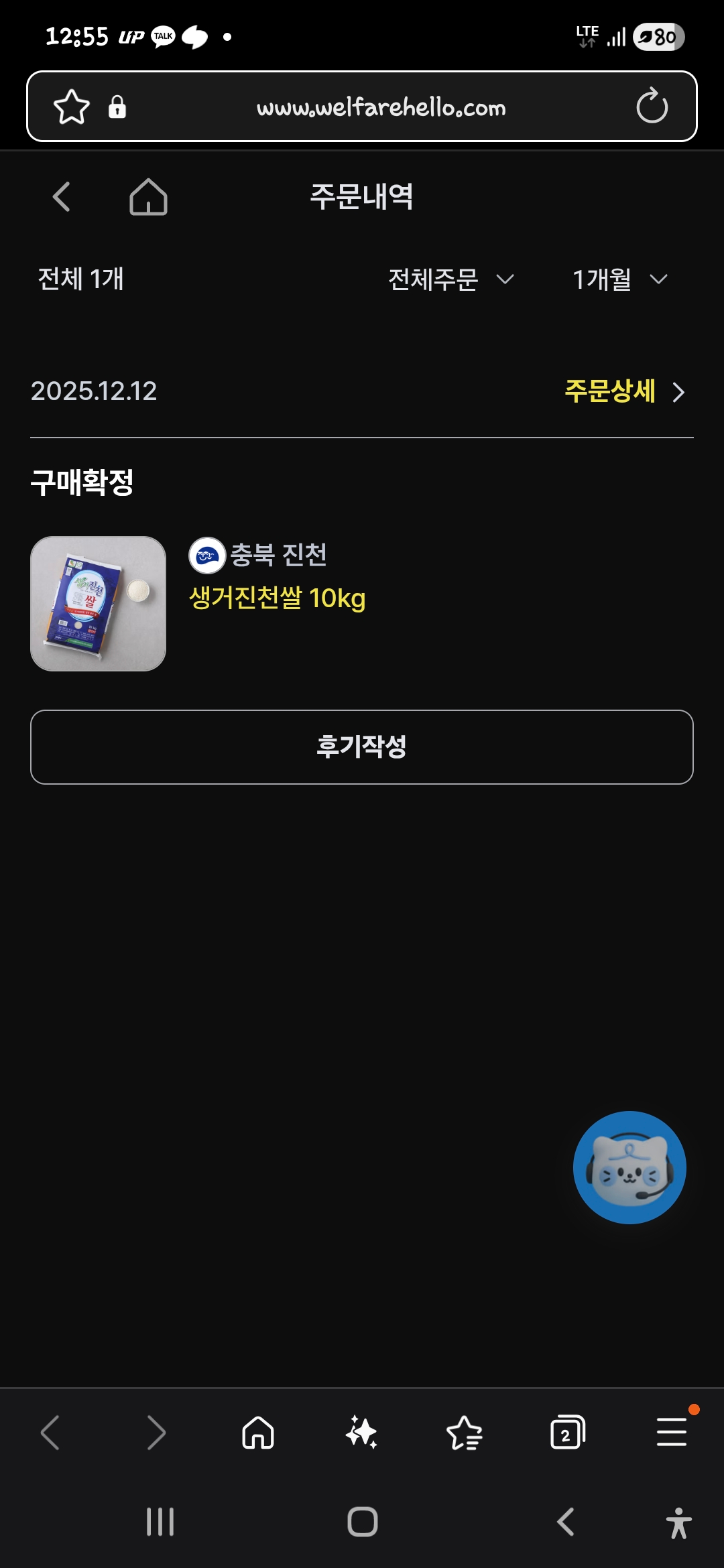Tap the home icon next to the back arrow
The width and height of the screenshot is (724, 1568).
click(148, 197)
